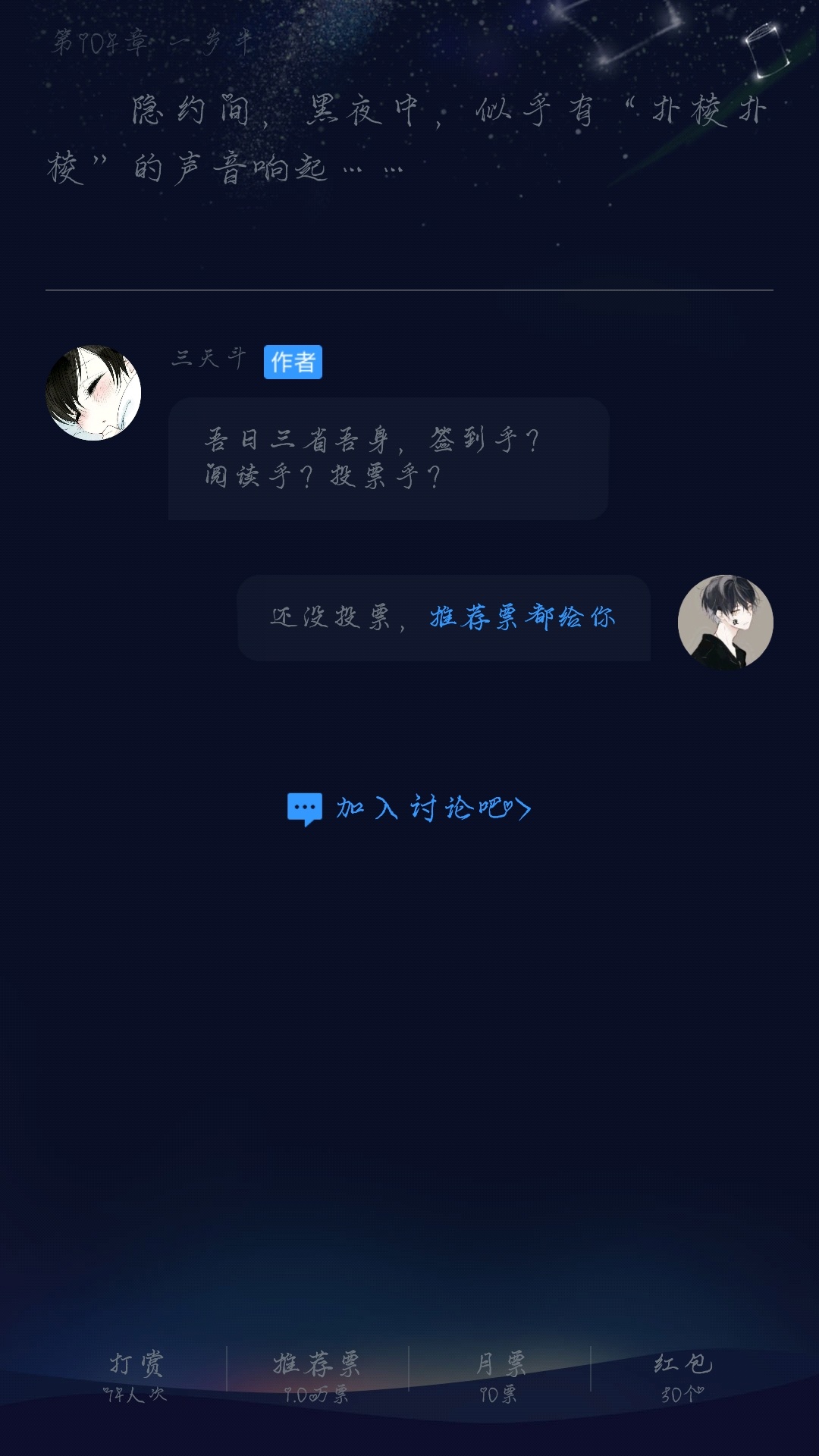Screen dimensions: 819x1456
Task: Open author 三天斗's avatar
Action: click(93, 393)
